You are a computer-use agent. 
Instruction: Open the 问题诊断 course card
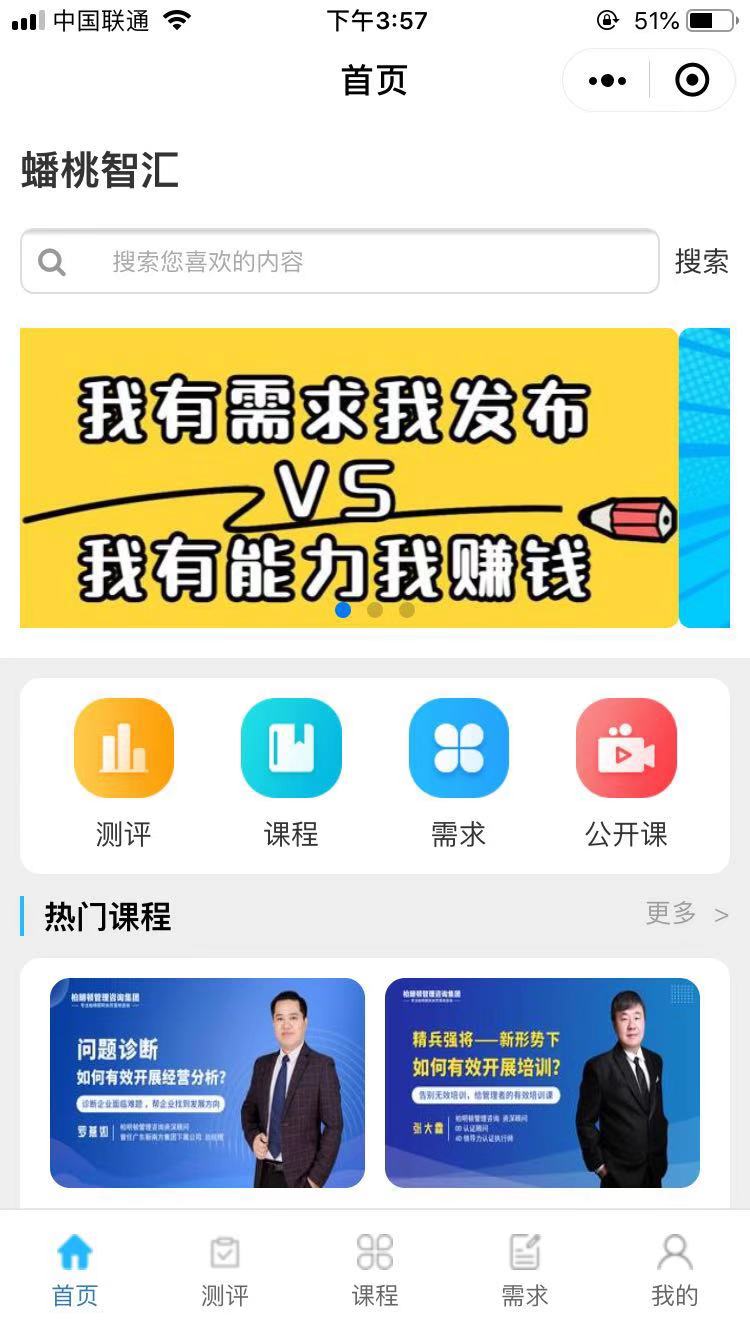[x=207, y=1083]
